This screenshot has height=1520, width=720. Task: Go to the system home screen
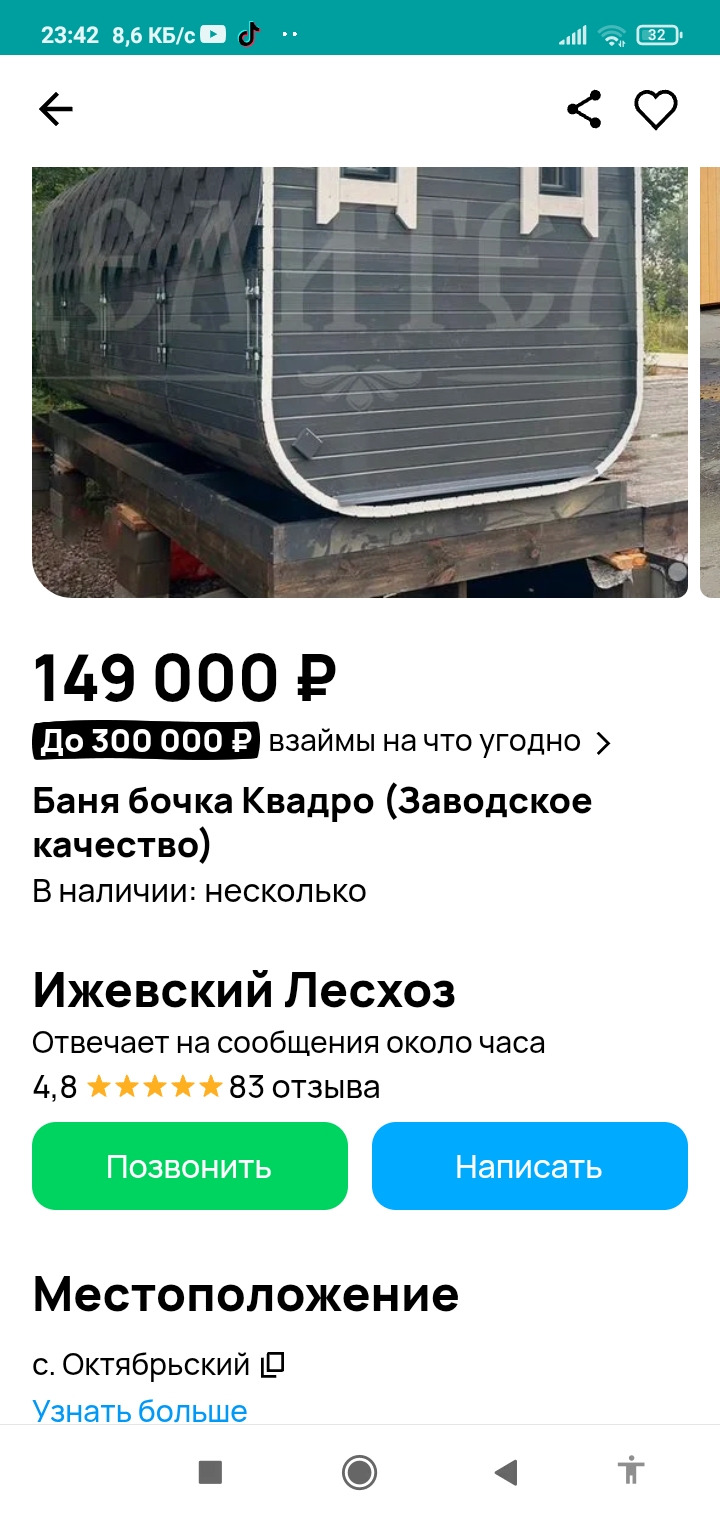click(x=359, y=1471)
